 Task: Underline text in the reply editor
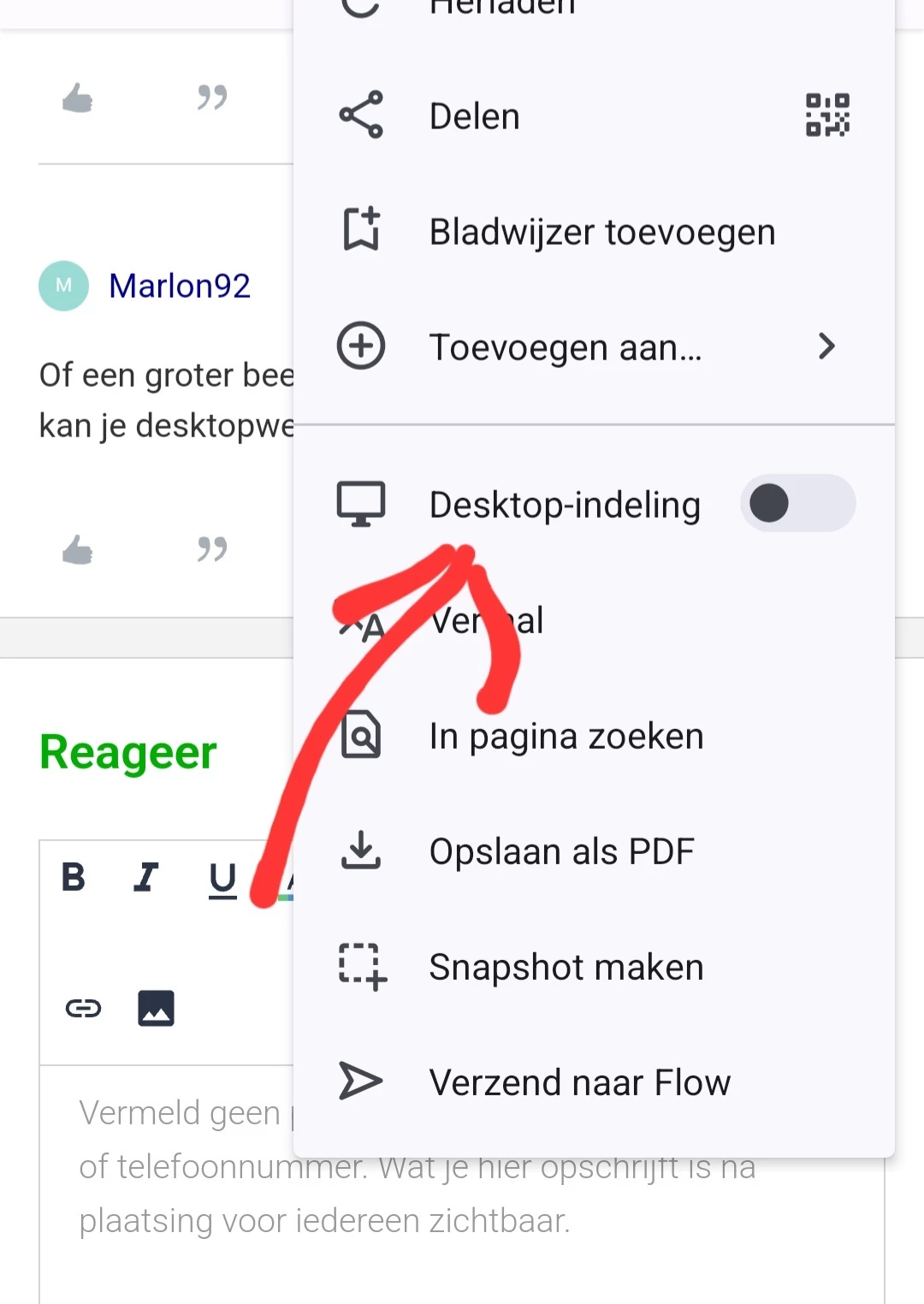[222, 879]
